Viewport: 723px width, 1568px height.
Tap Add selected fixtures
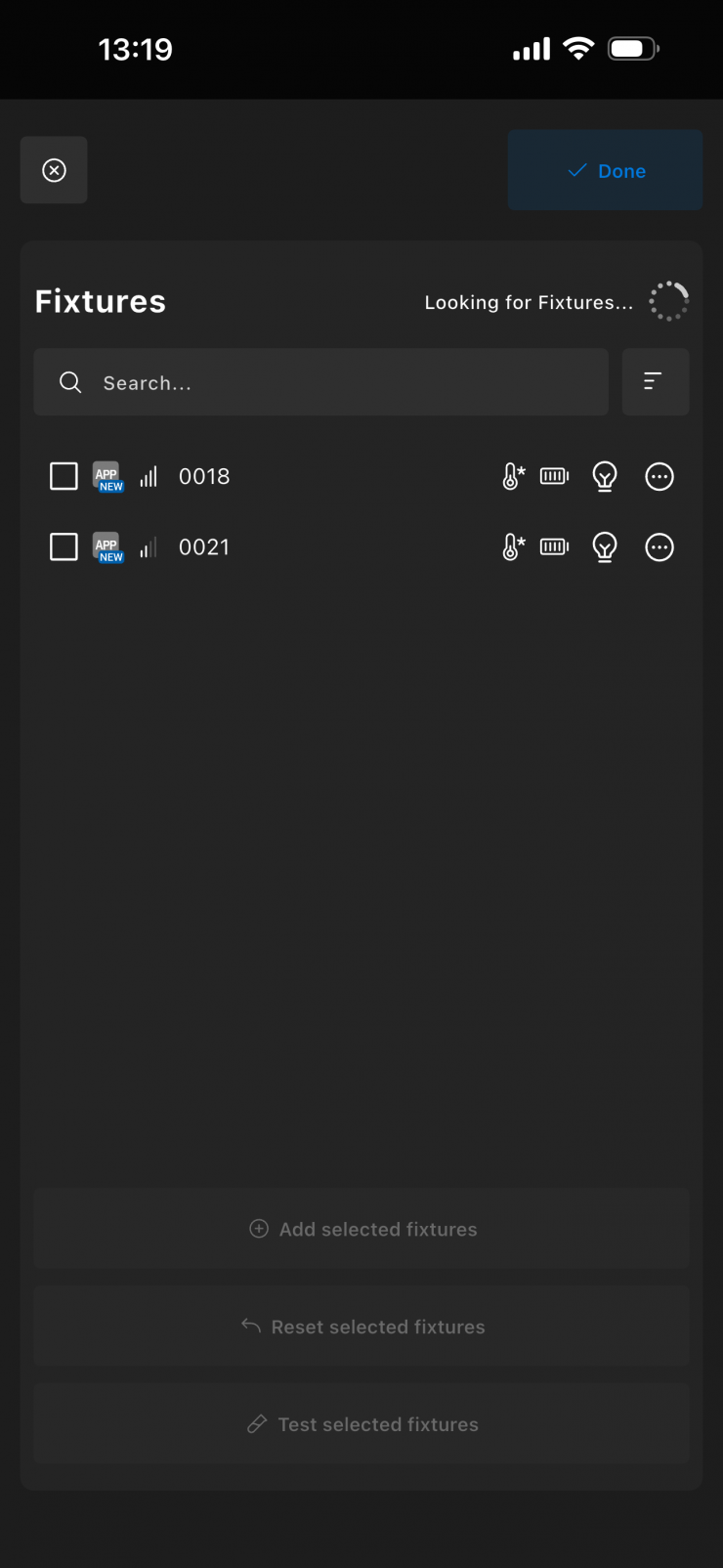[x=361, y=1229]
